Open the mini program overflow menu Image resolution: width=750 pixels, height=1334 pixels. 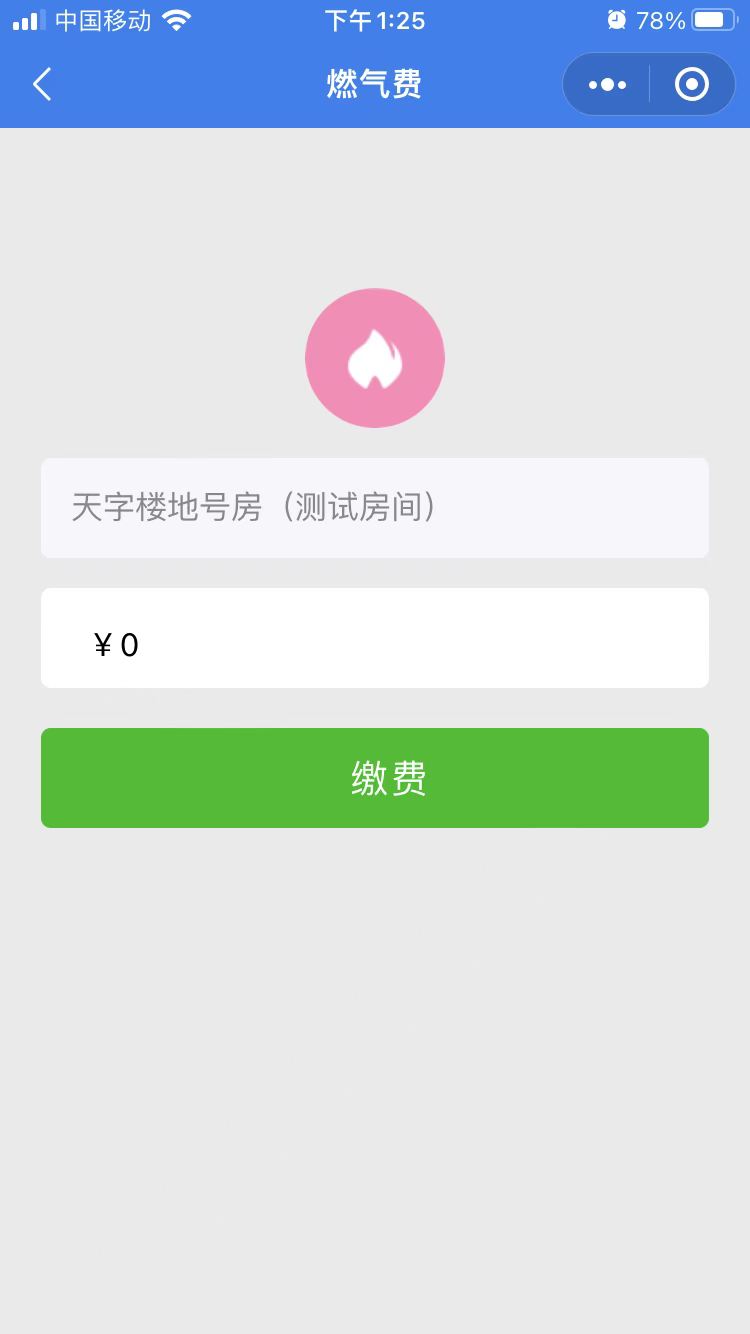[607, 85]
